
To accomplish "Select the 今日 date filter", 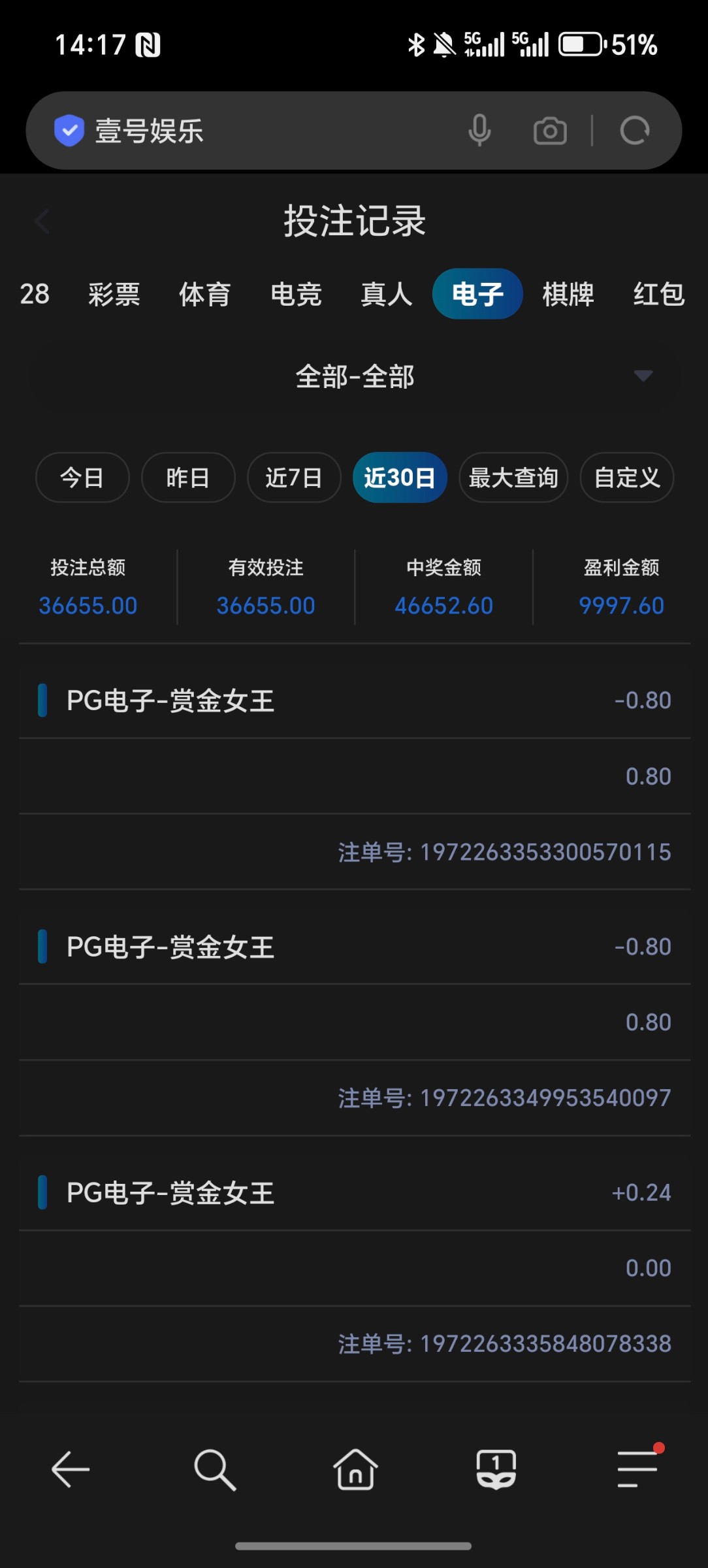I will (x=82, y=478).
